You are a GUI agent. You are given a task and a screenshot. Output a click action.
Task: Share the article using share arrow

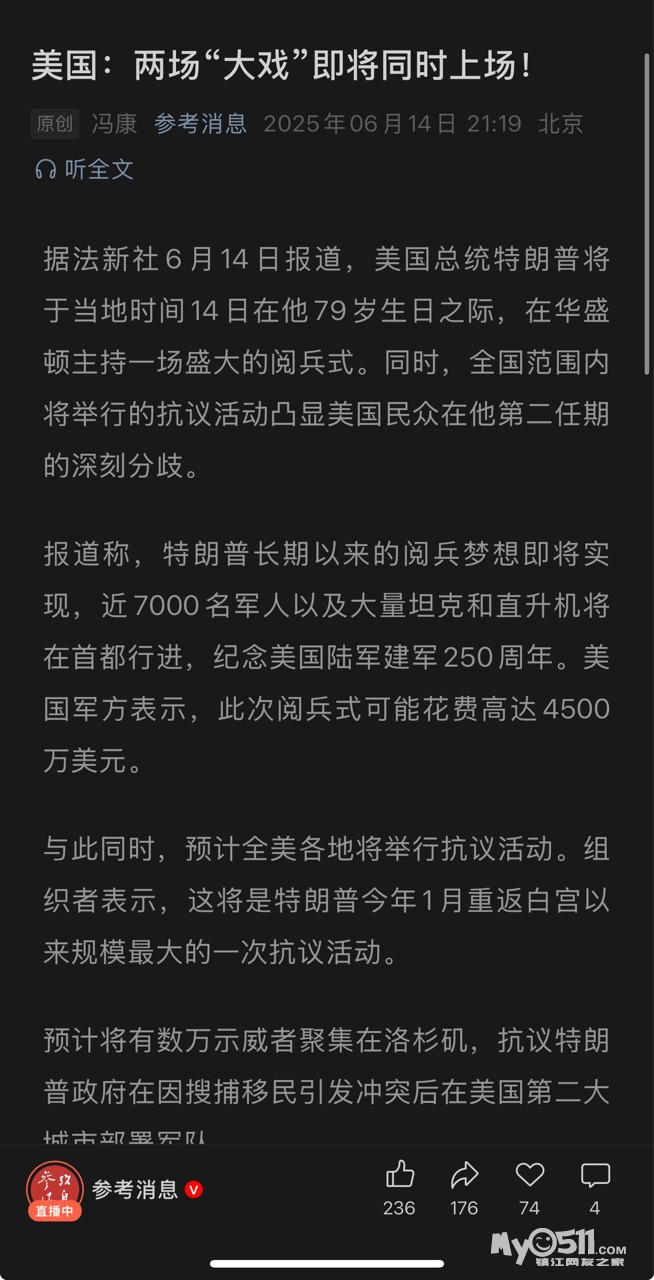[464, 1175]
